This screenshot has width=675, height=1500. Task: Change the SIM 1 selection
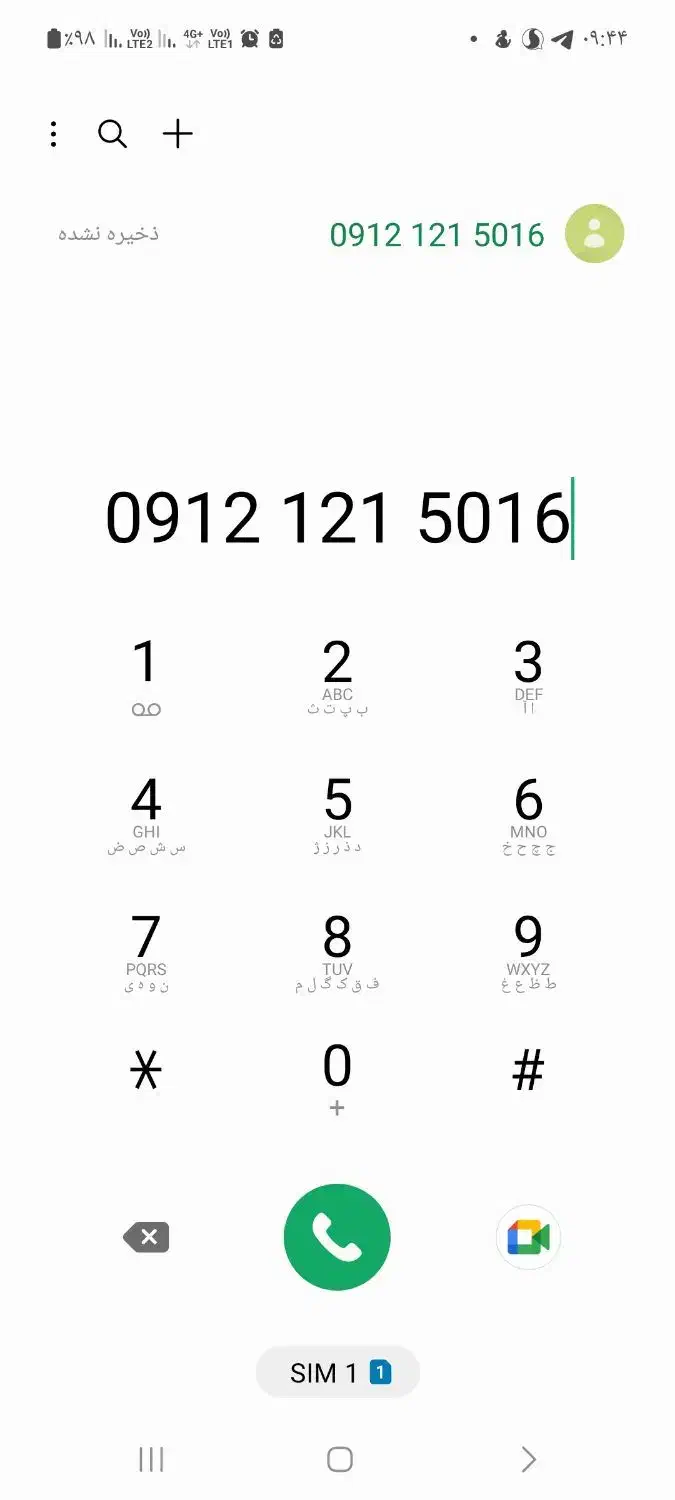338,1373
